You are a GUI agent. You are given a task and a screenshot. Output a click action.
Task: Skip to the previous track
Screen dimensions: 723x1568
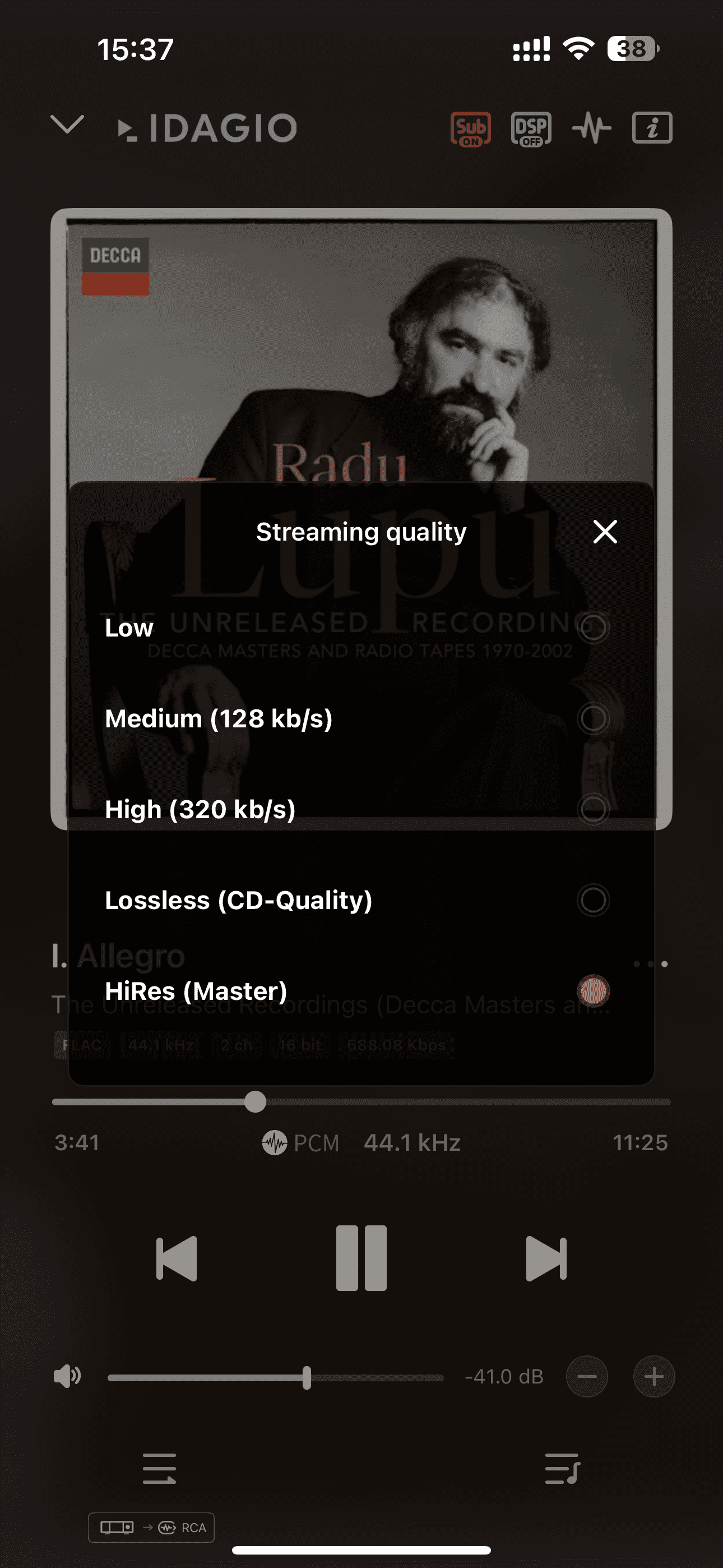[177, 1258]
